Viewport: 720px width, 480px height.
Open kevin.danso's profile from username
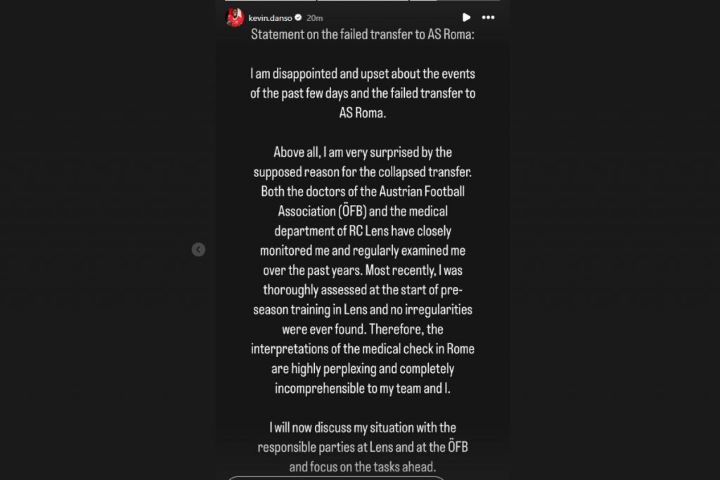pos(276,17)
